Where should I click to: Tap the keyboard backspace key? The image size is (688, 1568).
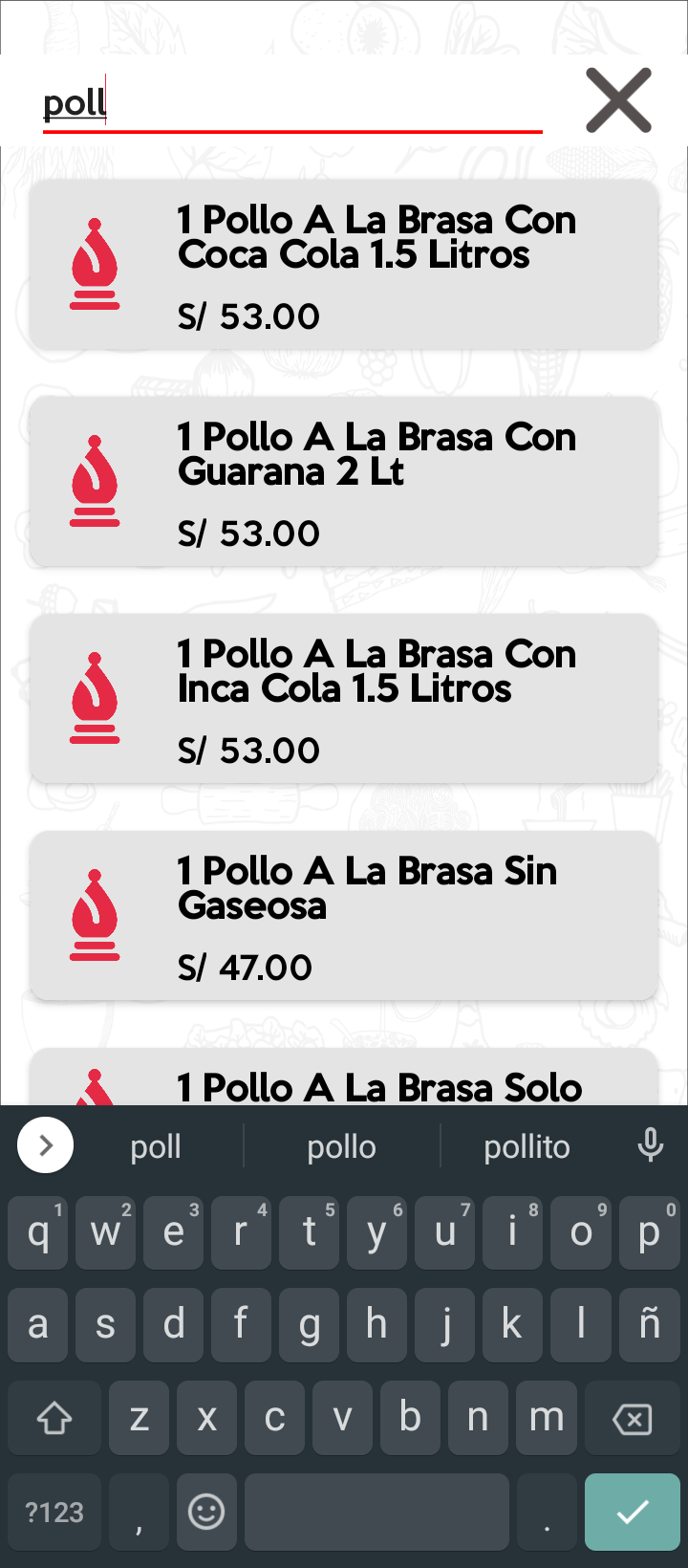[x=633, y=1419]
